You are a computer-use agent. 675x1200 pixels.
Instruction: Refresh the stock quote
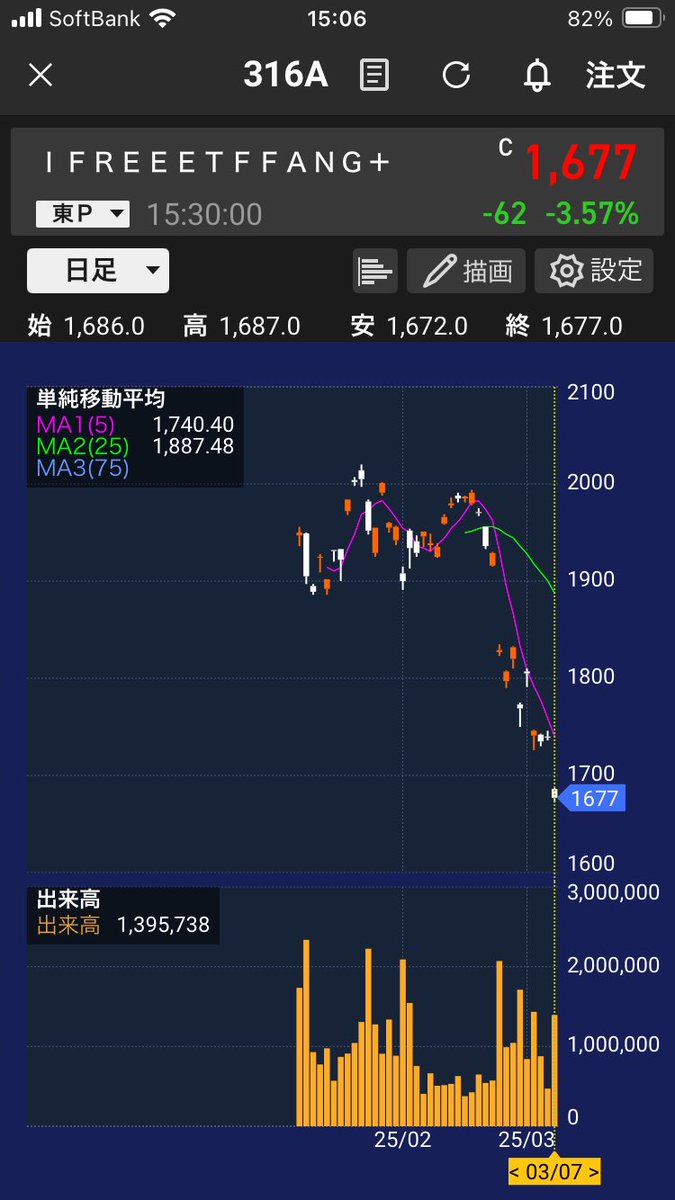[456, 75]
